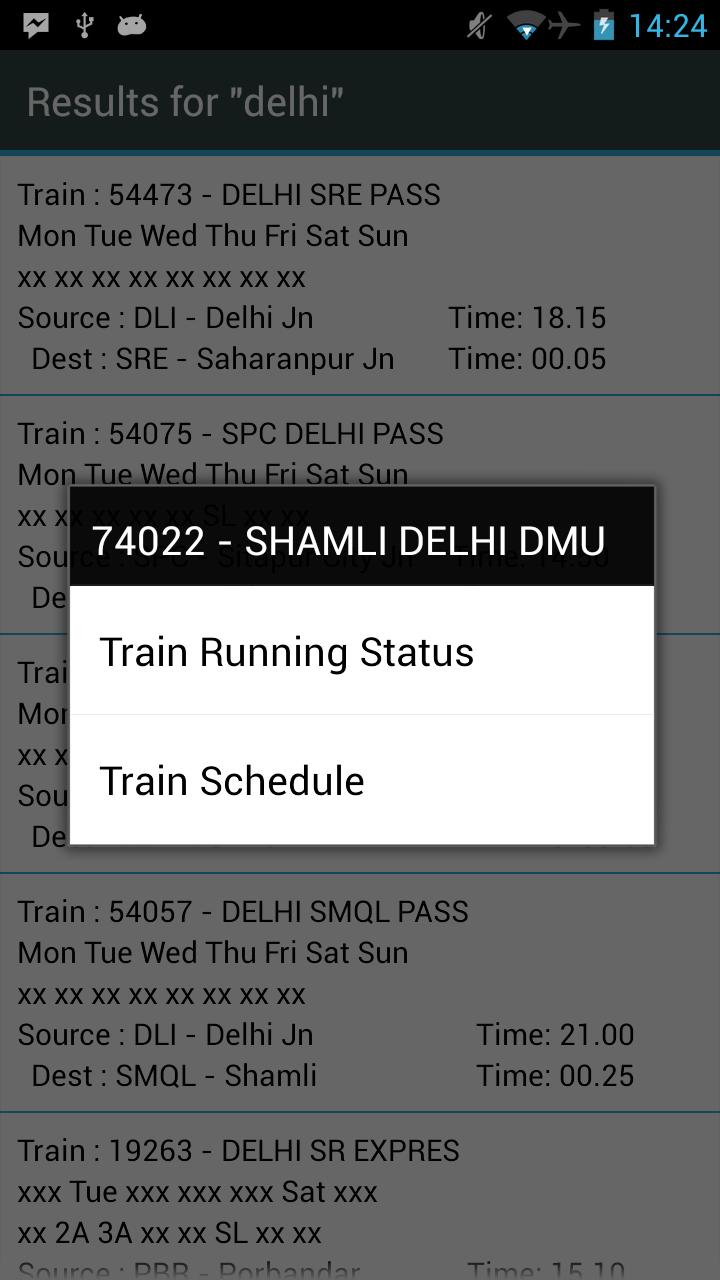This screenshot has width=720, height=1280.
Task: Select train 54473 DELHI SRE PASS
Action: point(229,194)
